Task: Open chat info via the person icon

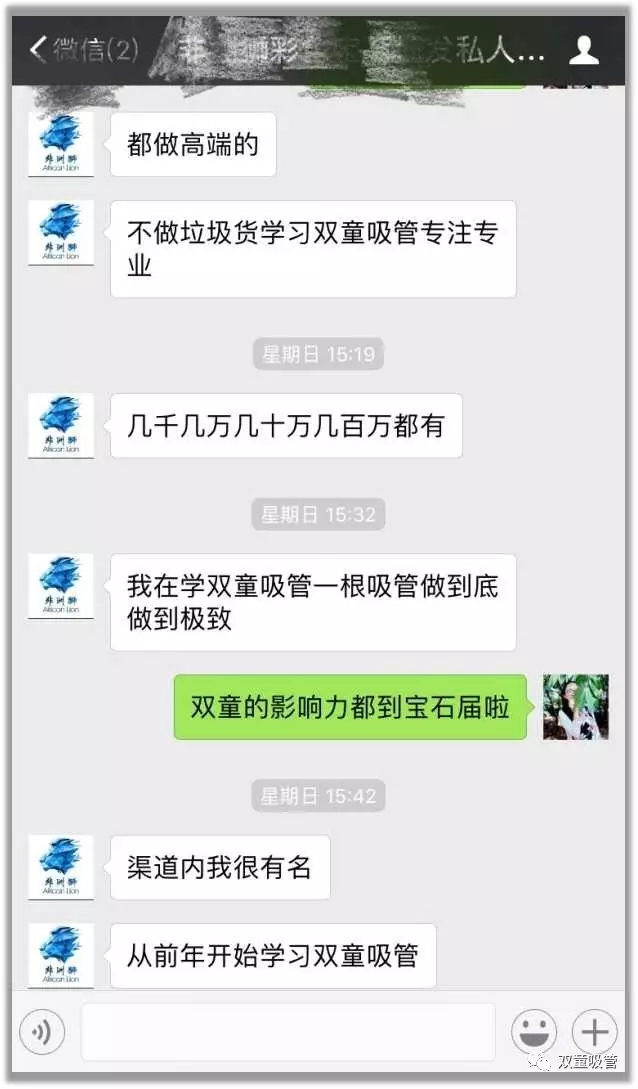Action: [583, 50]
